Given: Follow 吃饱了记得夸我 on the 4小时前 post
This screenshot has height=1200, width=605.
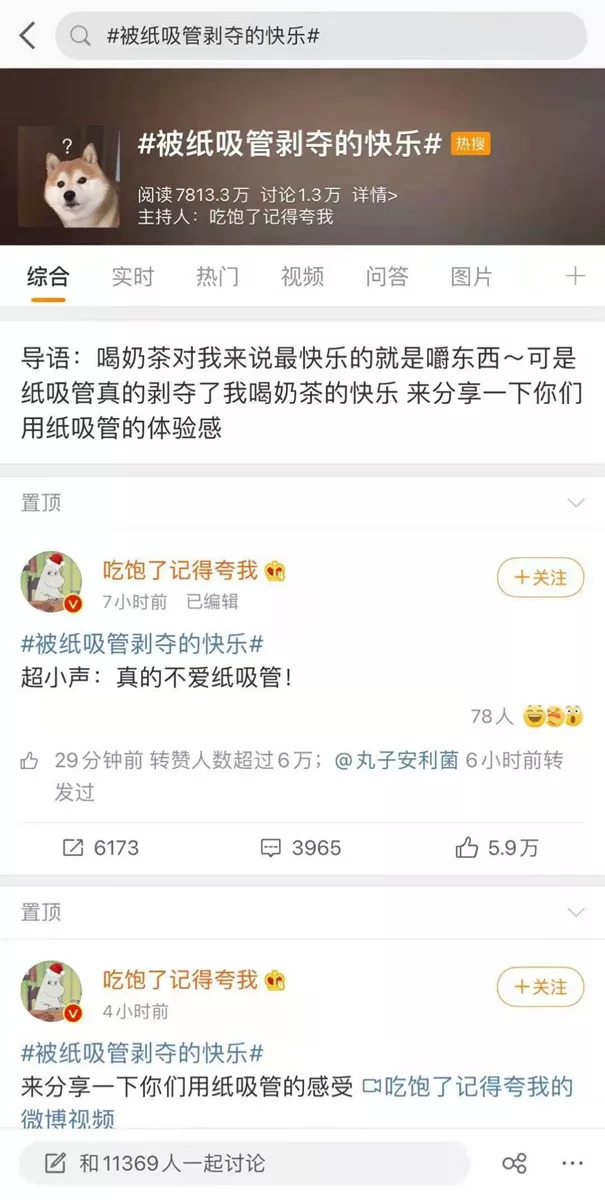Looking at the screenshot, I should 540,987.
